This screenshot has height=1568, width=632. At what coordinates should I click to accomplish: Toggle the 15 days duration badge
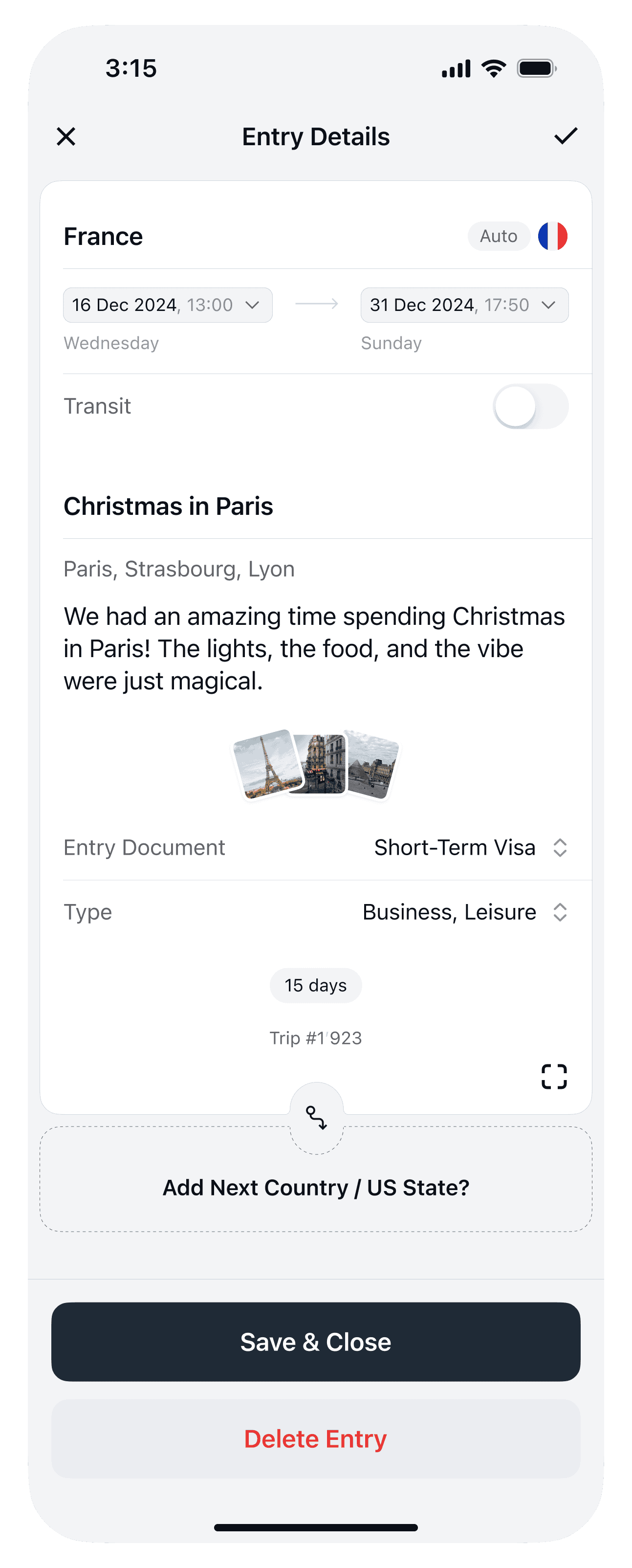tap(315, 985)
